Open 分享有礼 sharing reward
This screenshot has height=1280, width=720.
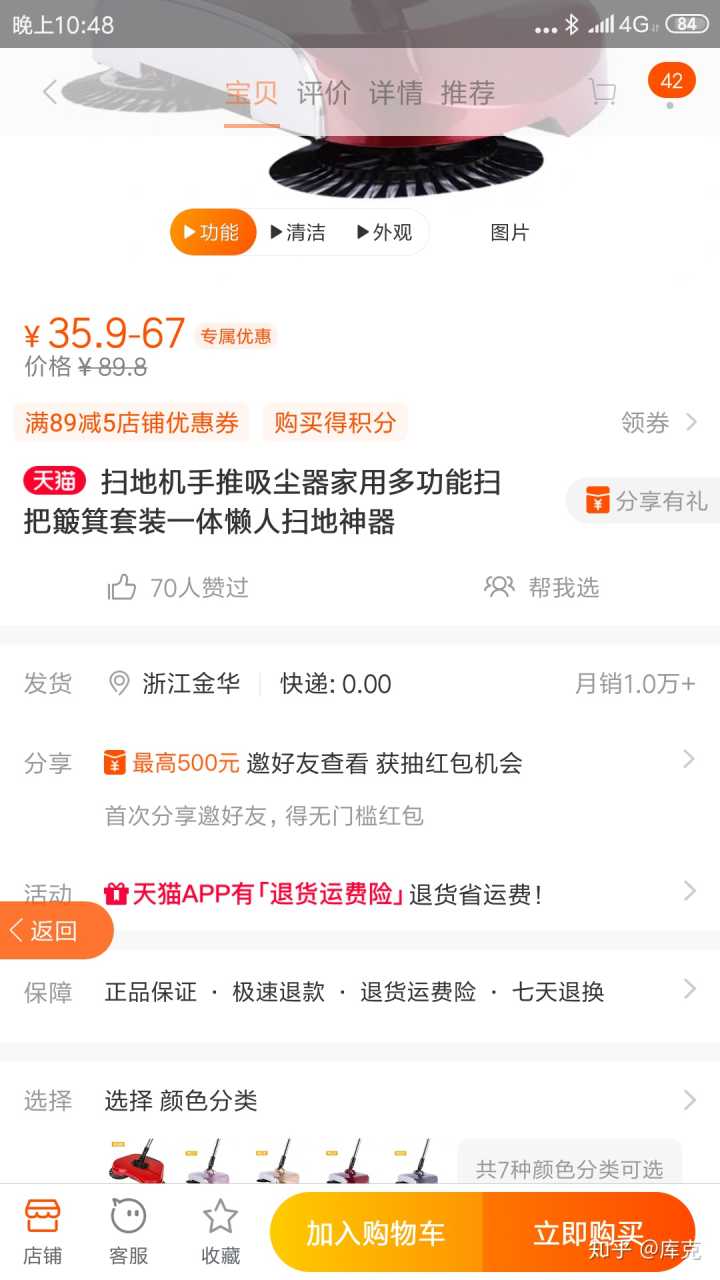click(x=646, y=501)
